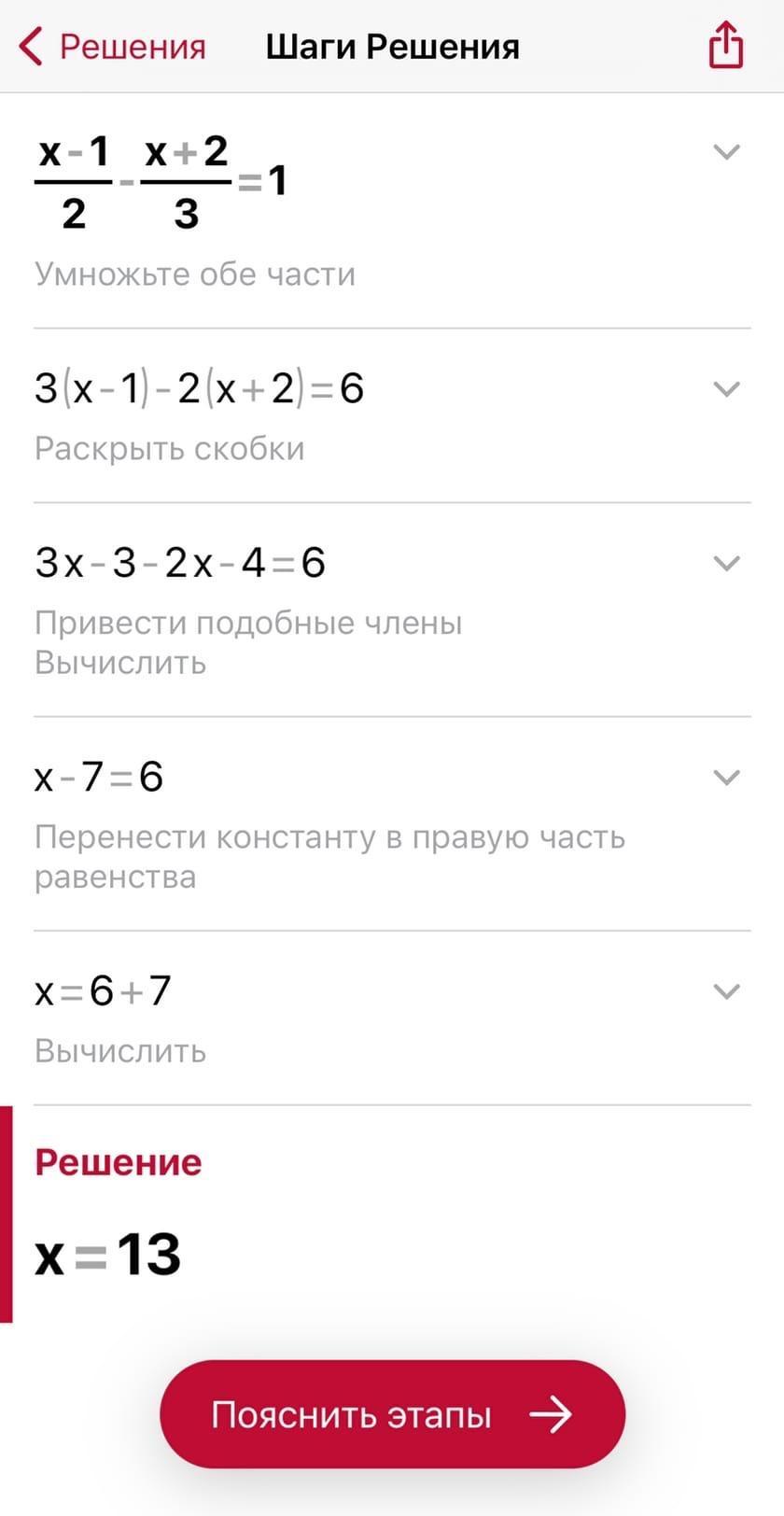Expand the step 'Умножьте обе части'

pos(725,151)
